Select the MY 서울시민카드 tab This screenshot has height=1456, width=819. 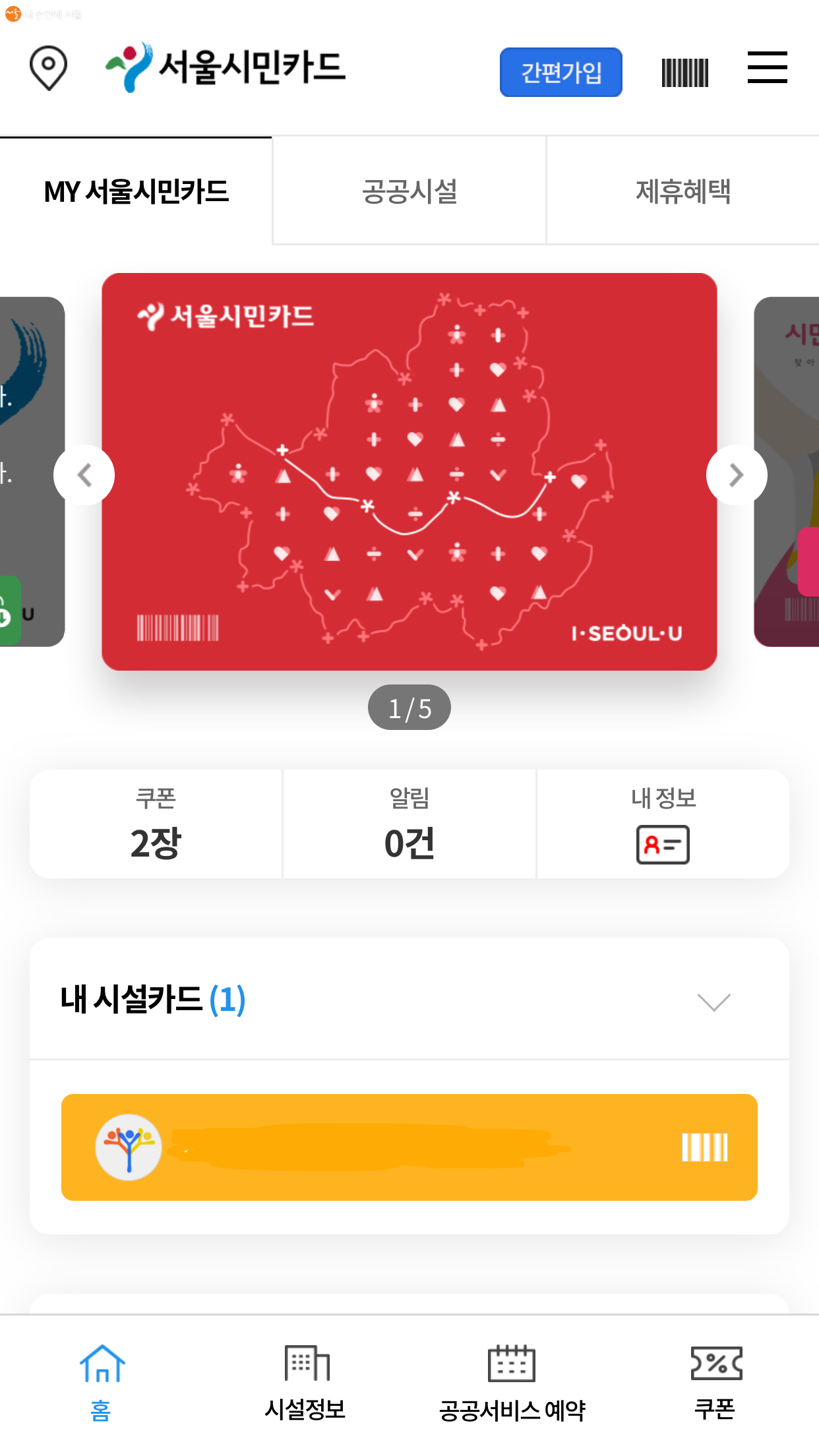point(136,191)
